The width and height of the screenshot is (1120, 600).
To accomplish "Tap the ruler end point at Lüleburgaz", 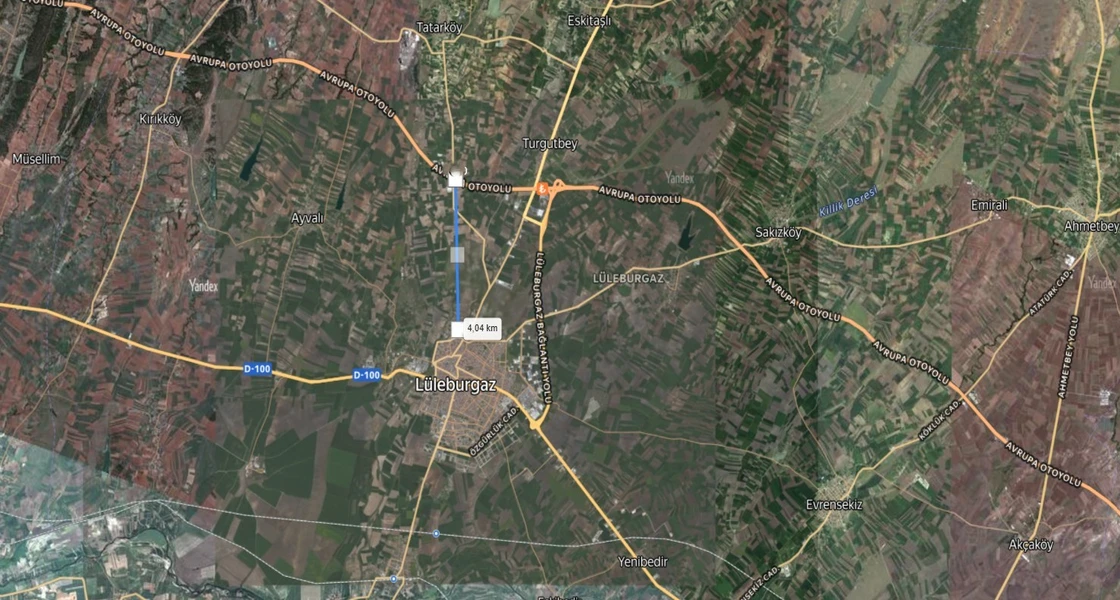I will click(458, 329).
